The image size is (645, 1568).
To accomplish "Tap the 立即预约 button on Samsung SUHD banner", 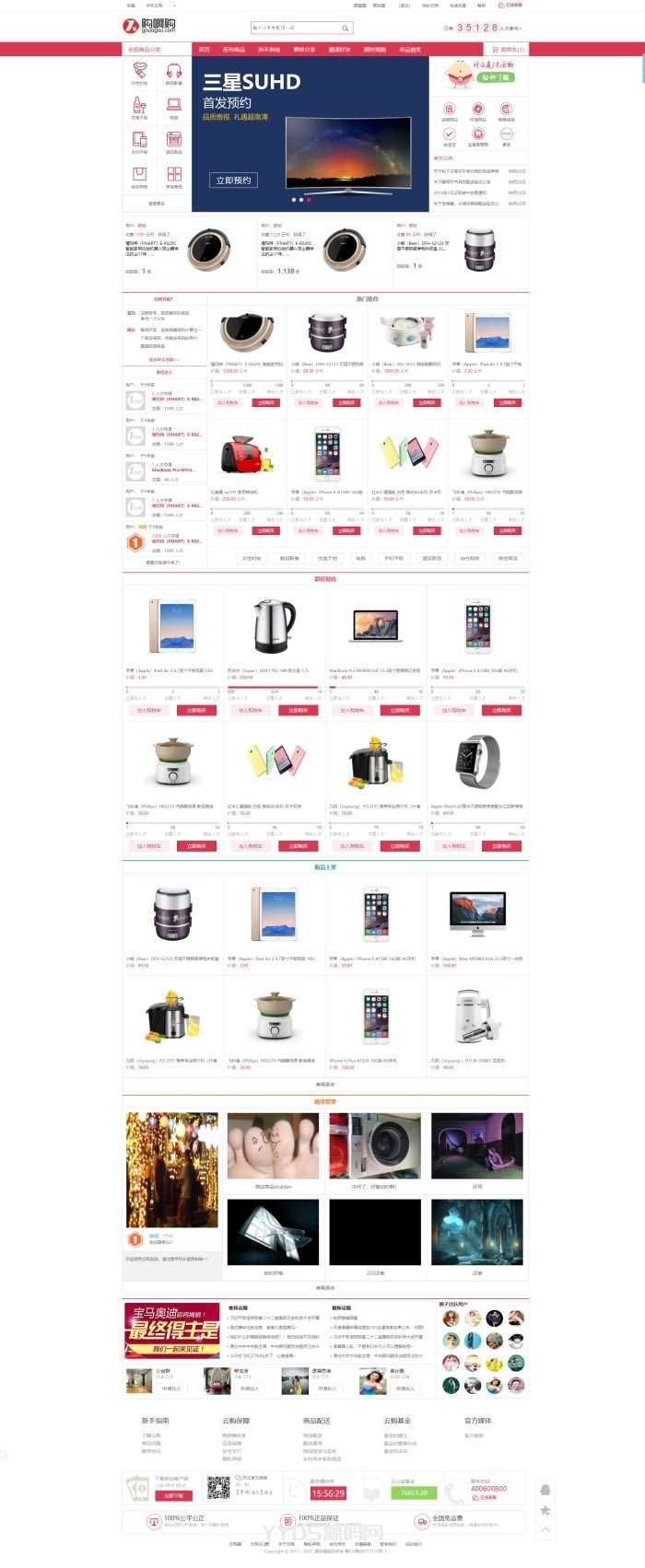I will click(233, 180).
